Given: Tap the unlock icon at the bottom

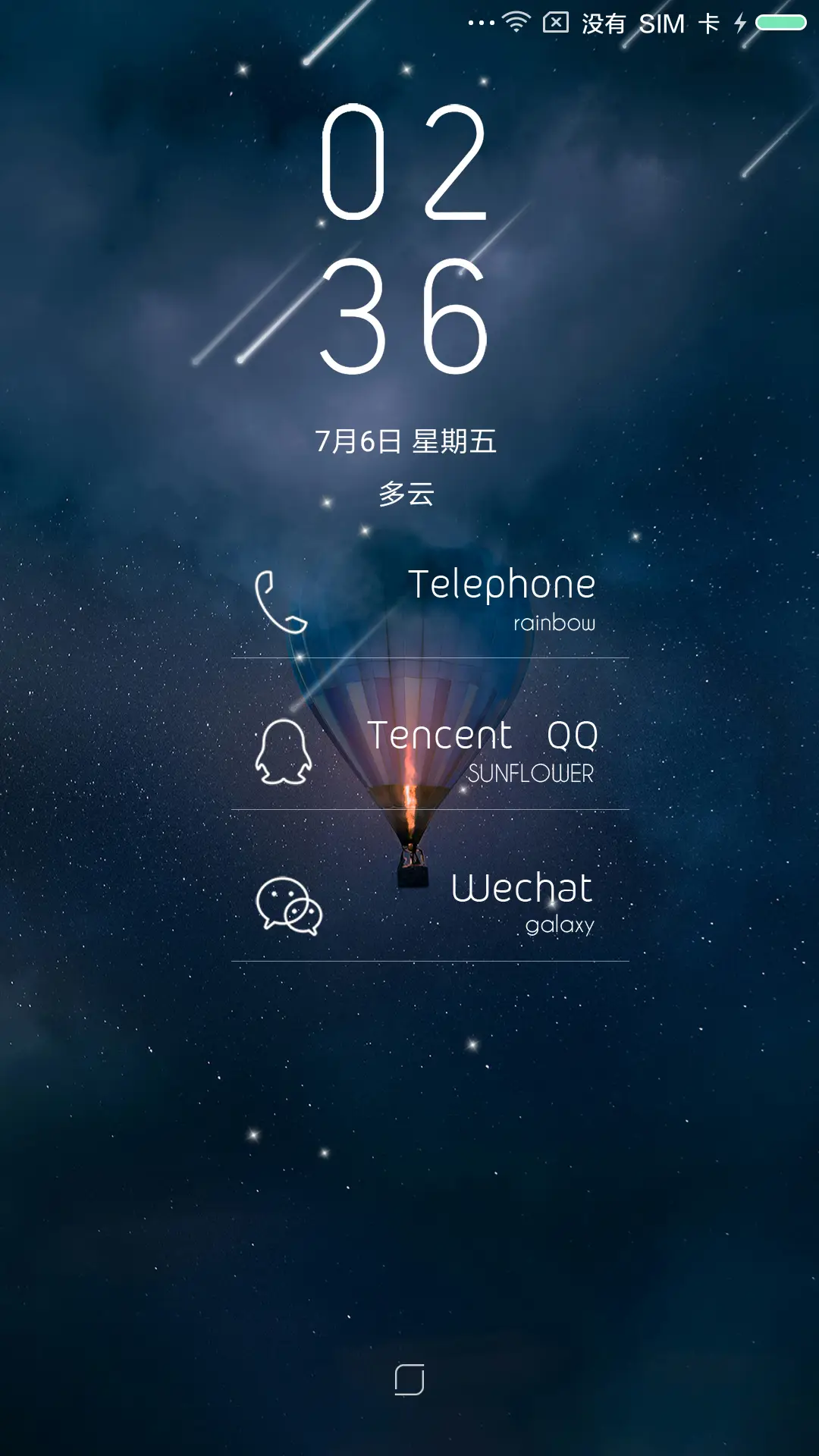Looking at the screenshot, I should (x=409, y=1379).
